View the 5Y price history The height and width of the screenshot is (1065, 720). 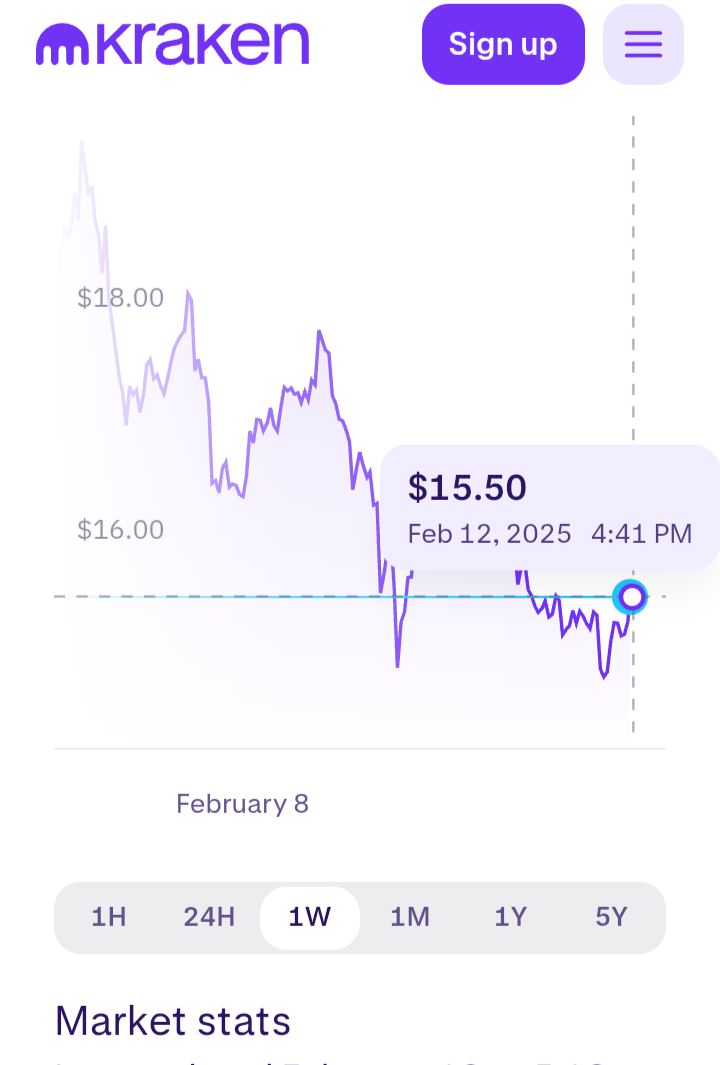coord(611,917)
